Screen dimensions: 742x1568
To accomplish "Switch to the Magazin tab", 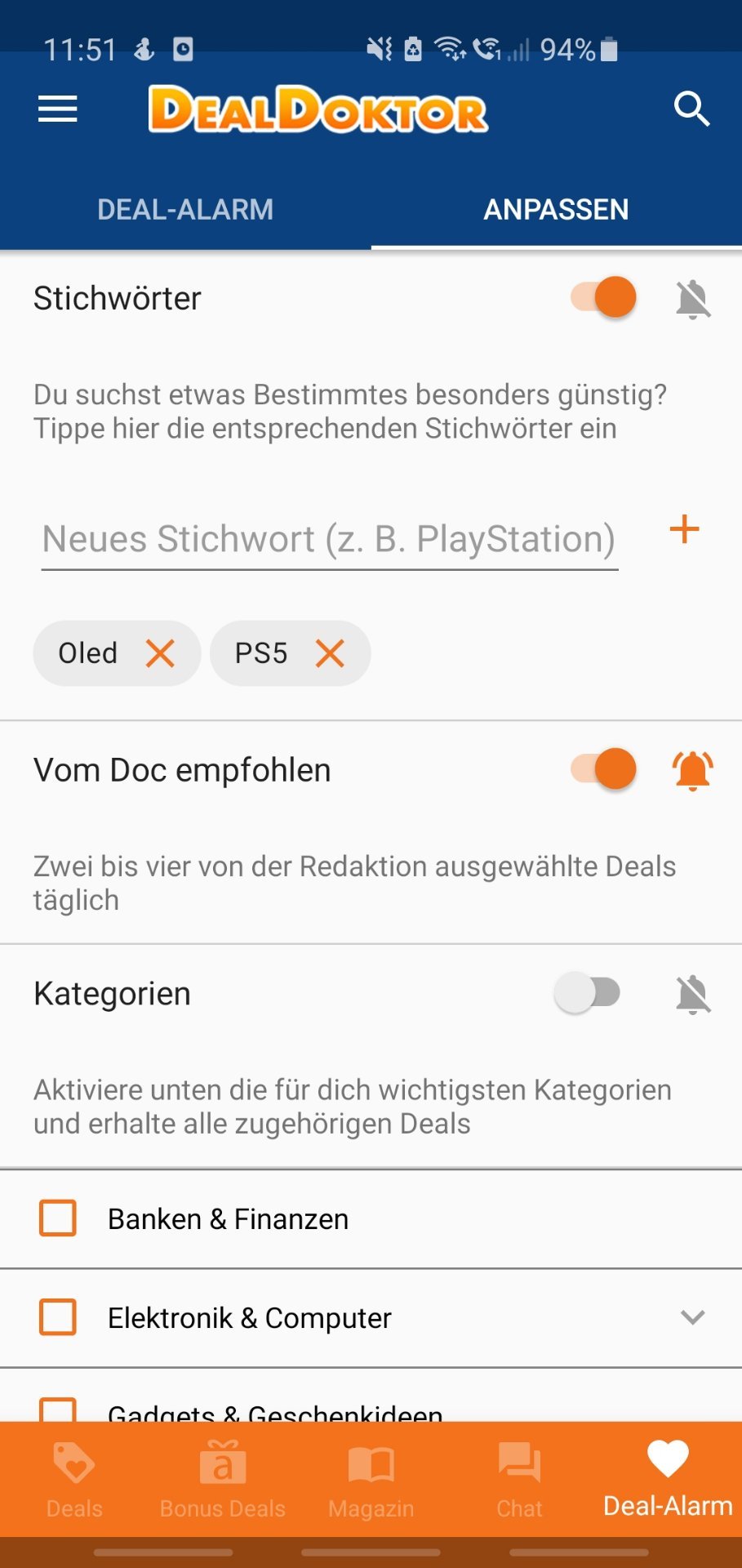I will (371, 1480).
